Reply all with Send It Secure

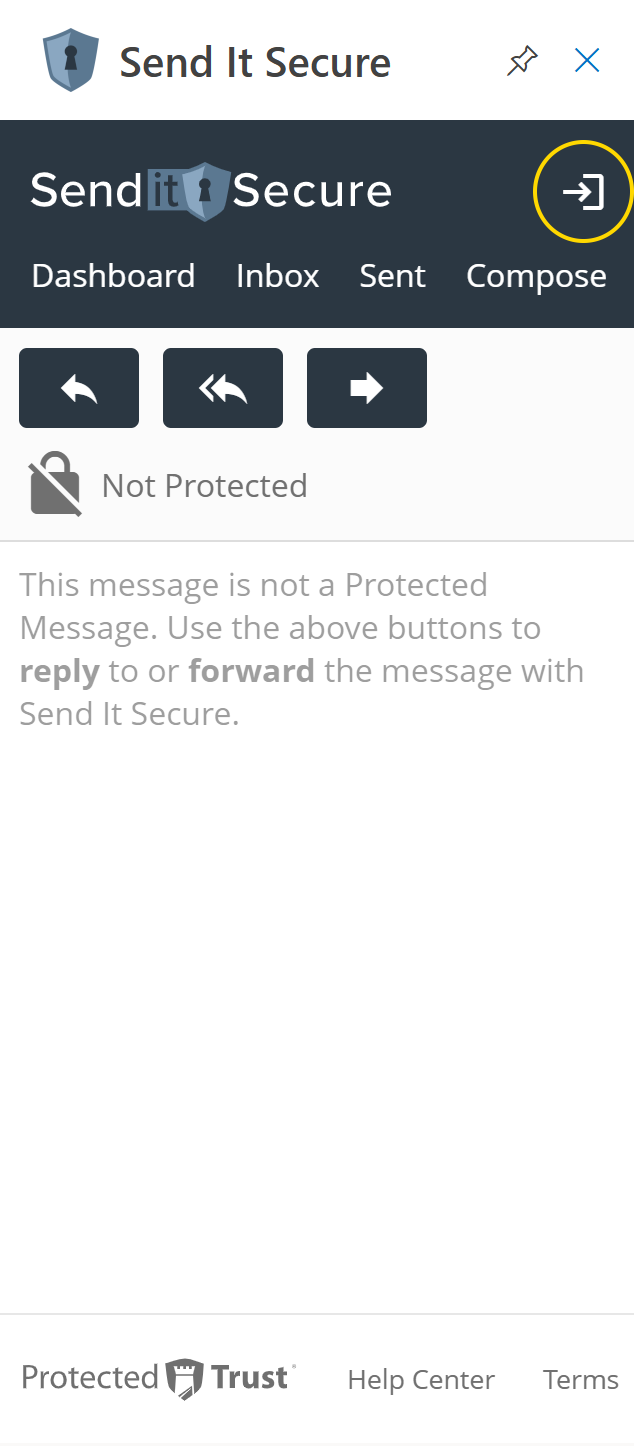(223, 388)
